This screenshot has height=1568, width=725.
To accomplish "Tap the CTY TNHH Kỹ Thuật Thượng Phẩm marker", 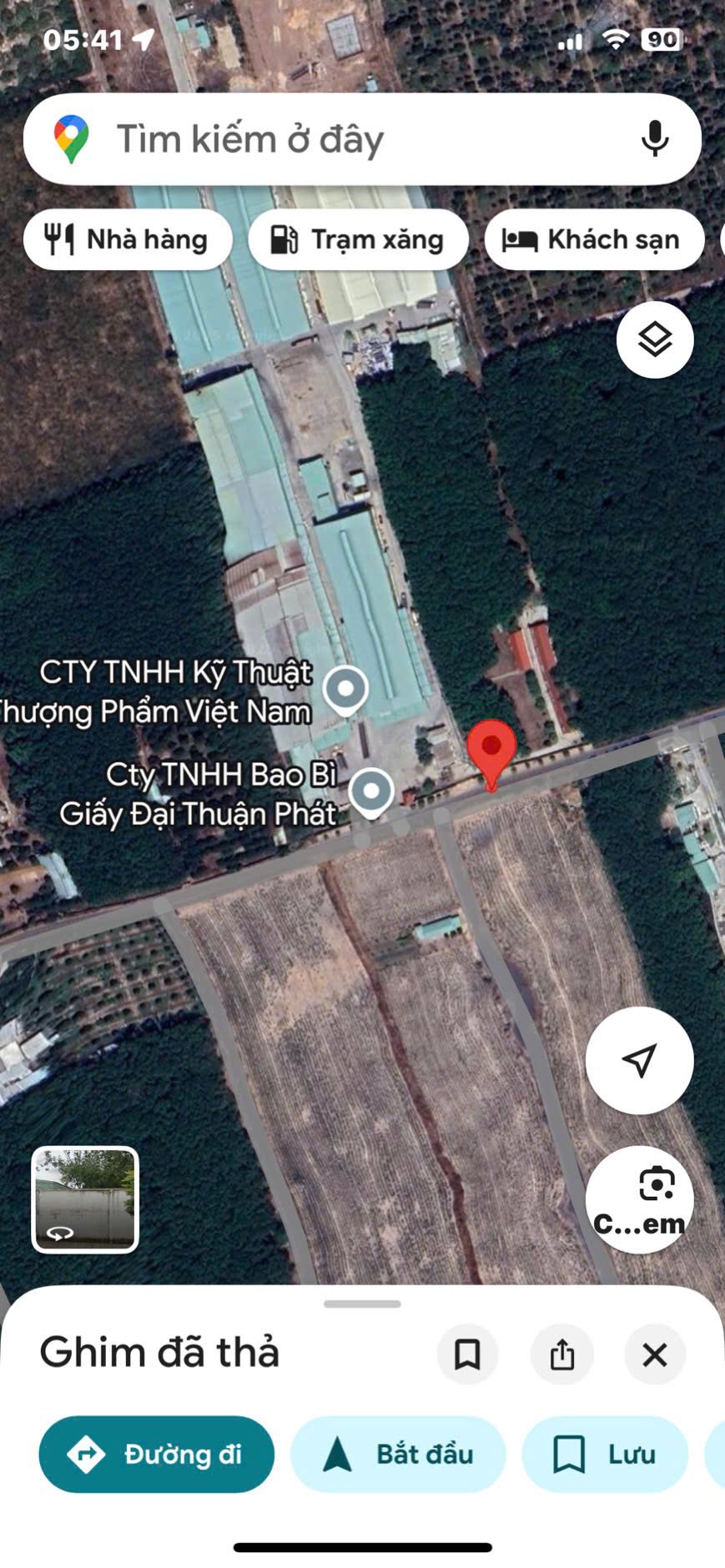I will coord(345,690).
